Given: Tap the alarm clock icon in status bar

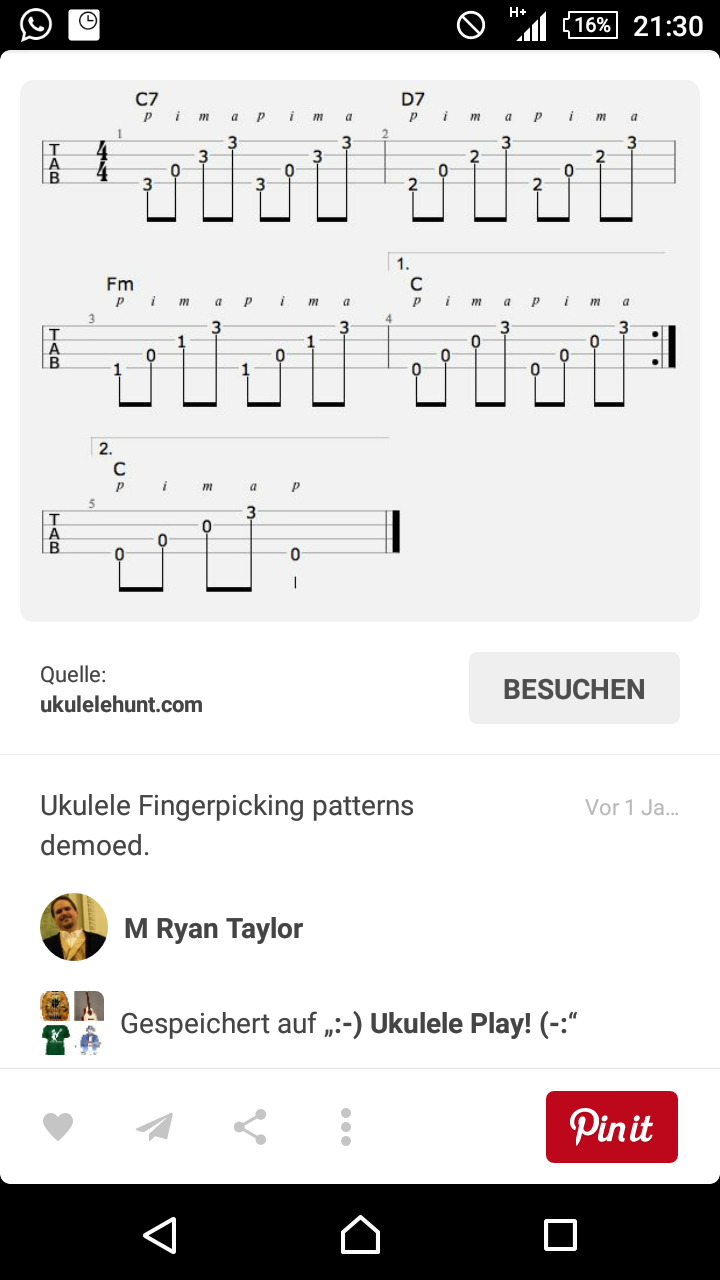Looking at the screenshot, I should coord(84,24).
